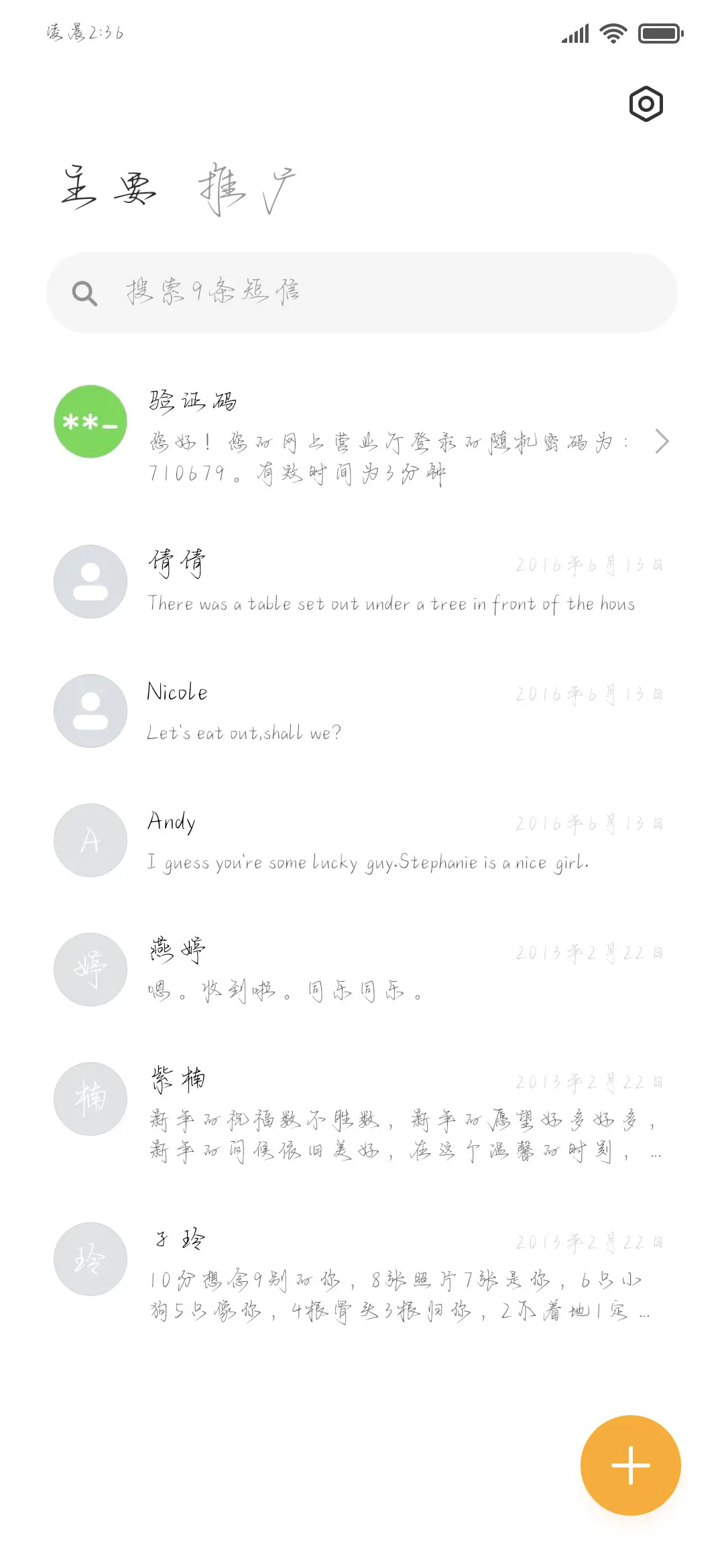Tap the search messages input field
The image size is (724, 1568).
pyautogui.click(x=362, y=292)
